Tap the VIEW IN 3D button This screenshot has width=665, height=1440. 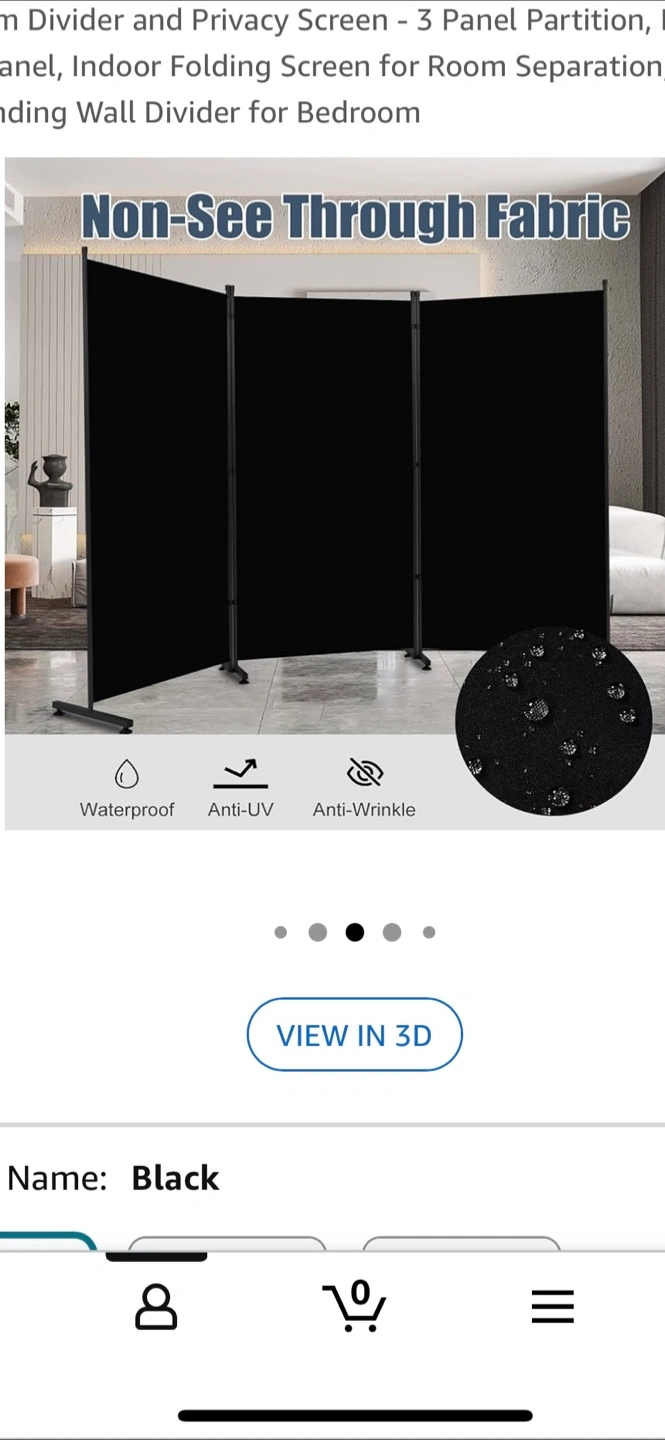coord(354,1035)
